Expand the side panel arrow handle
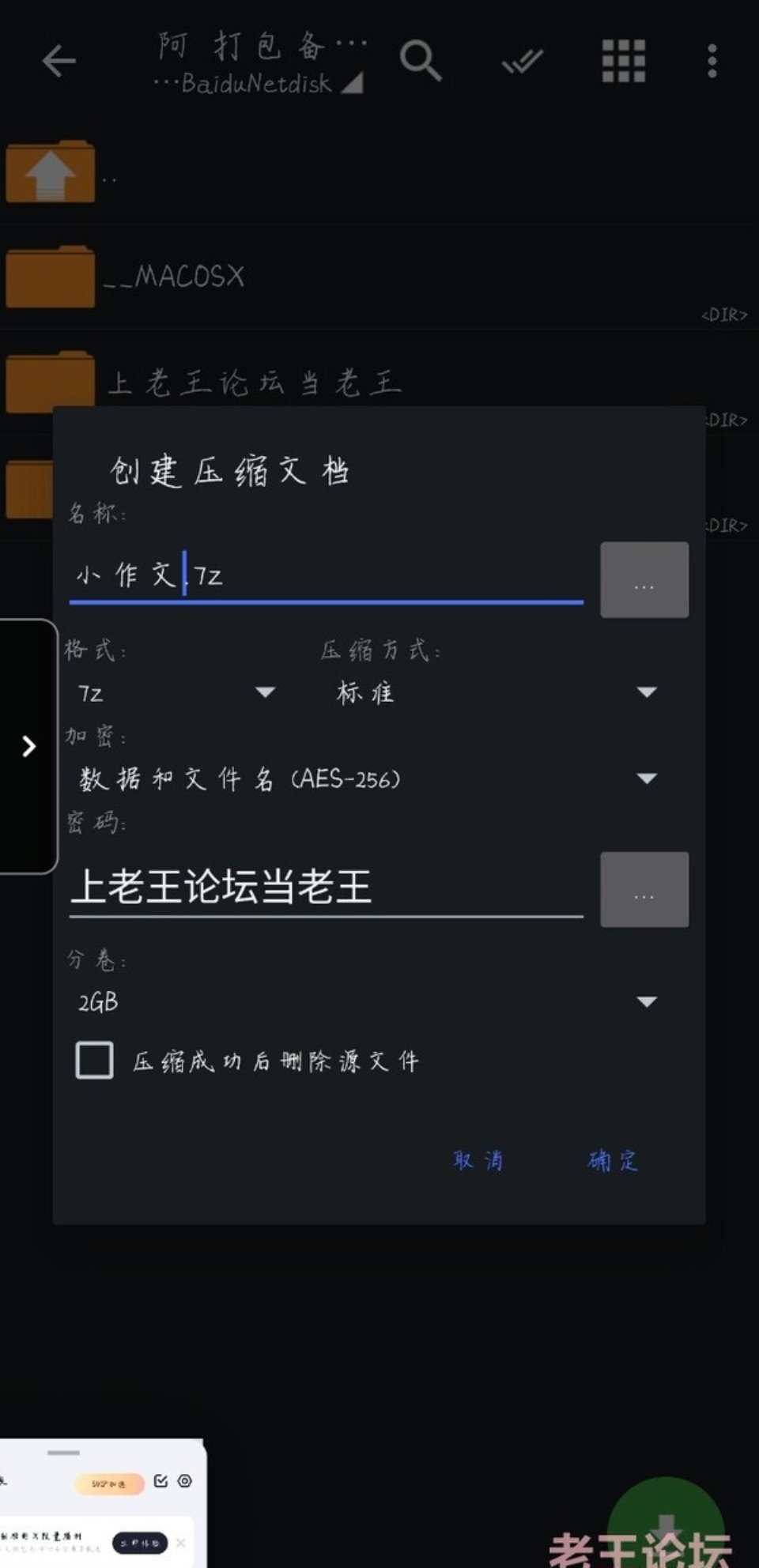 (x=28, y=746)
